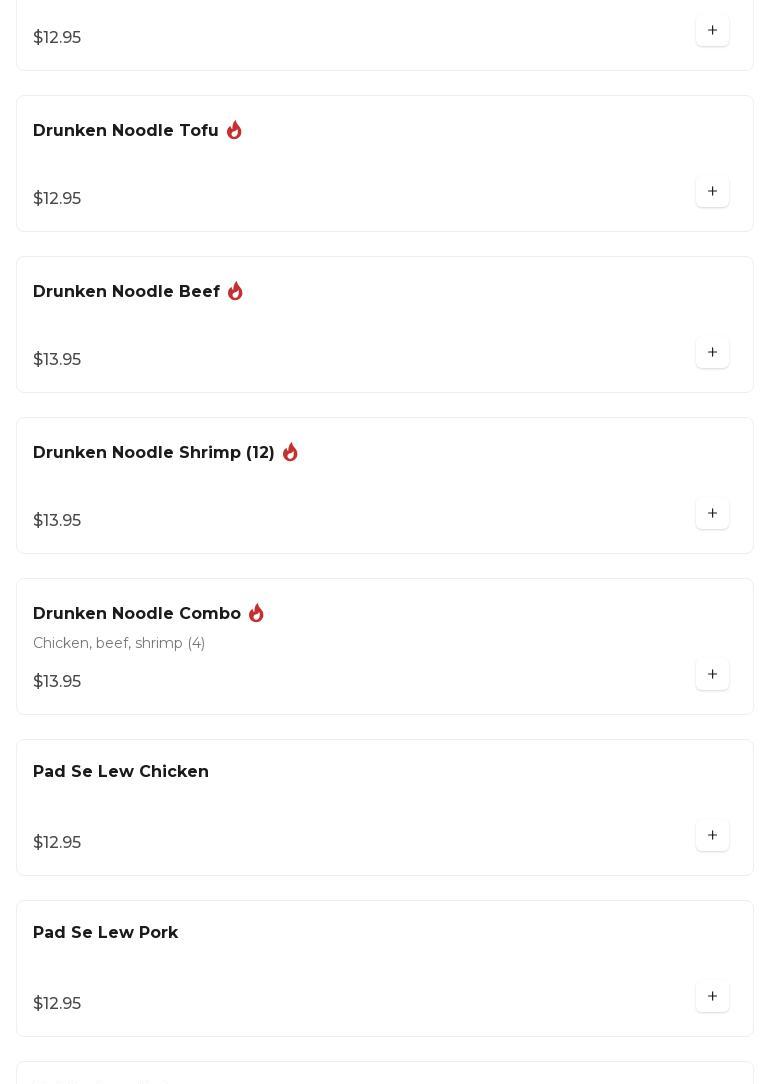Image resolution: width=770 pixels, height=1084 pixels.
Task: Add Drunken Noodle Beef to the order
Action: coord(712,353)
